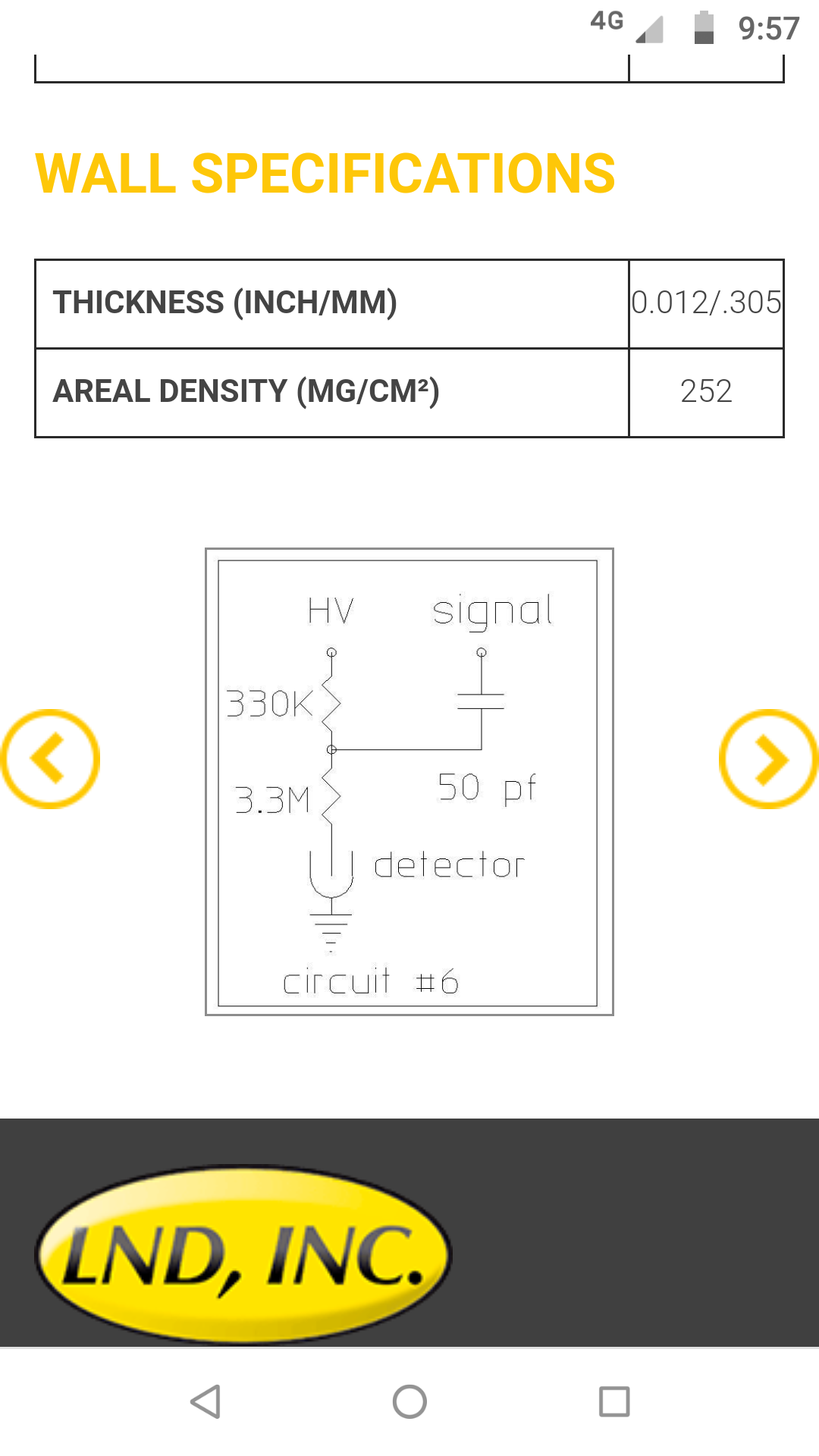Return to the home screen

point(409,1401)
